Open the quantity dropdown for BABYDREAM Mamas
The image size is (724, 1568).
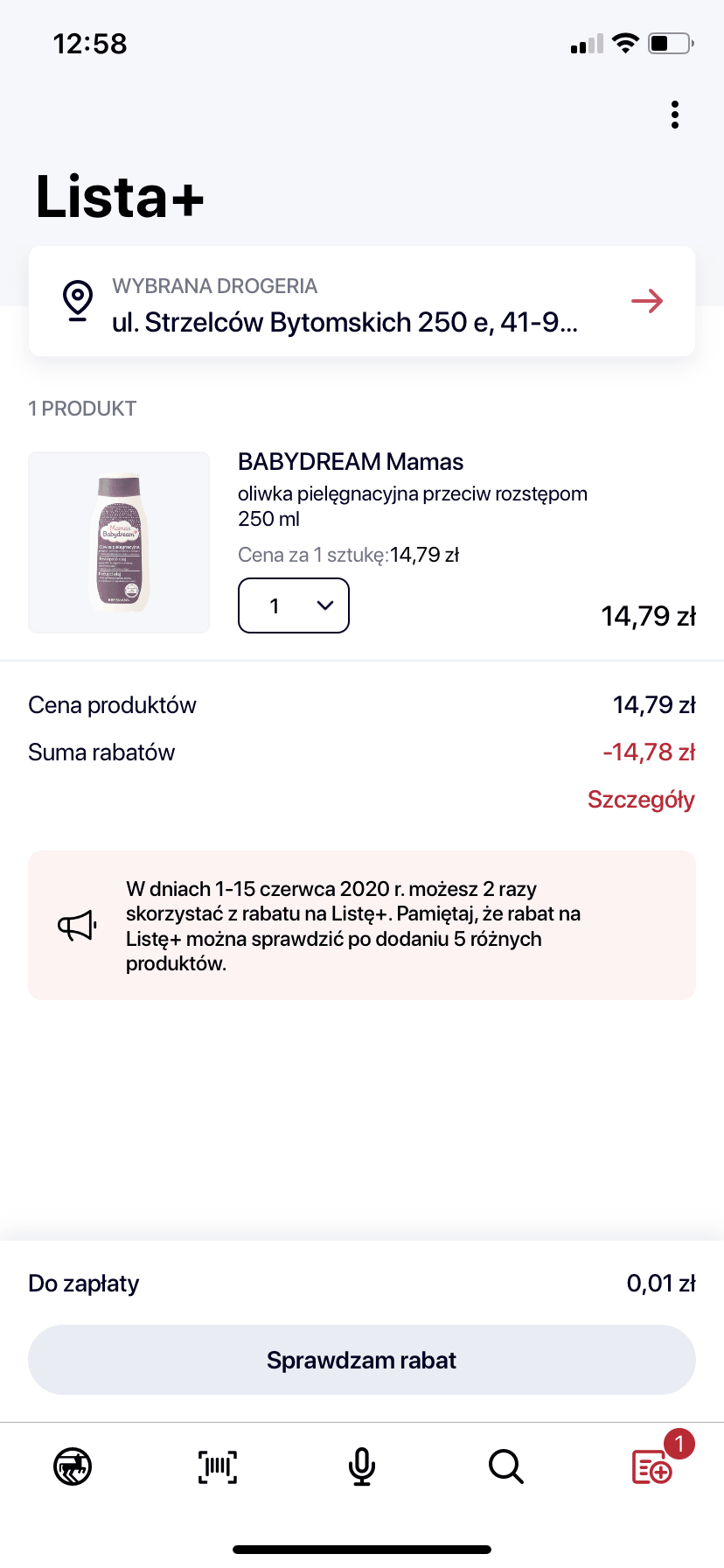pos(294,605)
